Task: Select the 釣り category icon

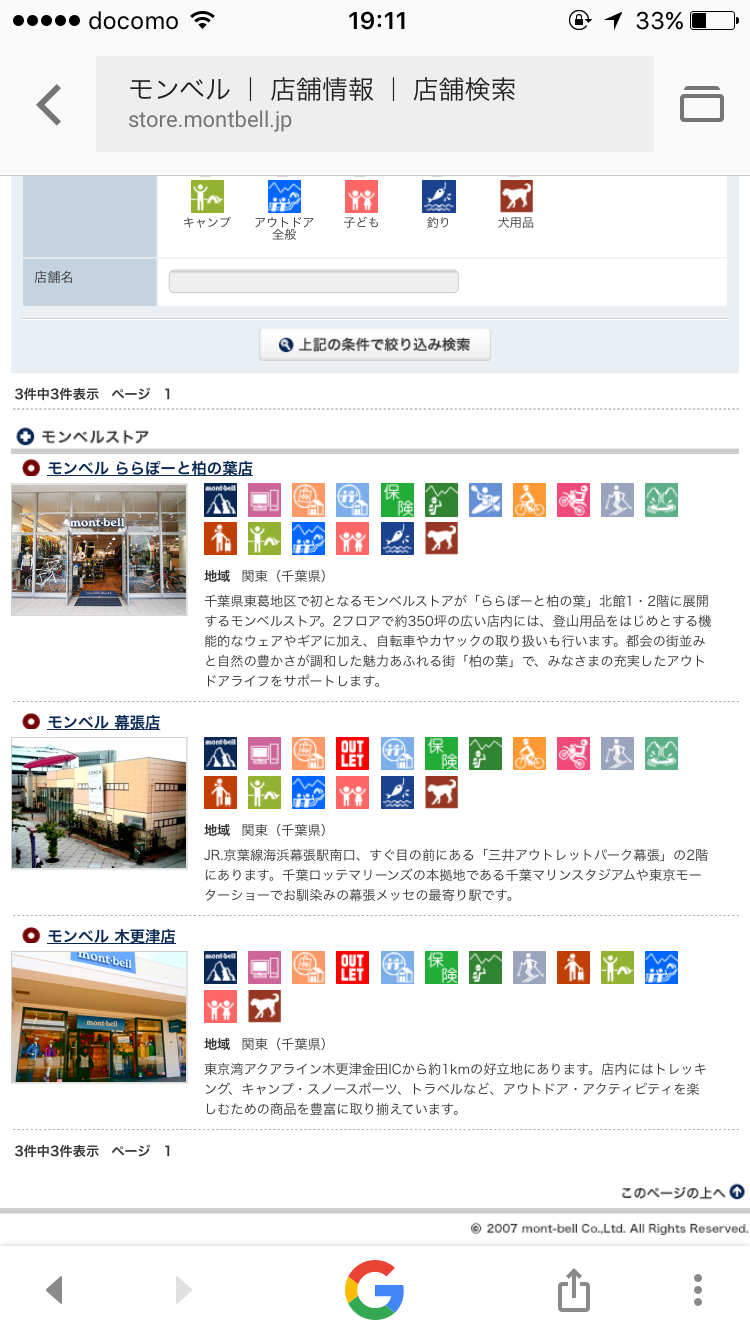Action: pyautogui.click(x=438, y=197)
